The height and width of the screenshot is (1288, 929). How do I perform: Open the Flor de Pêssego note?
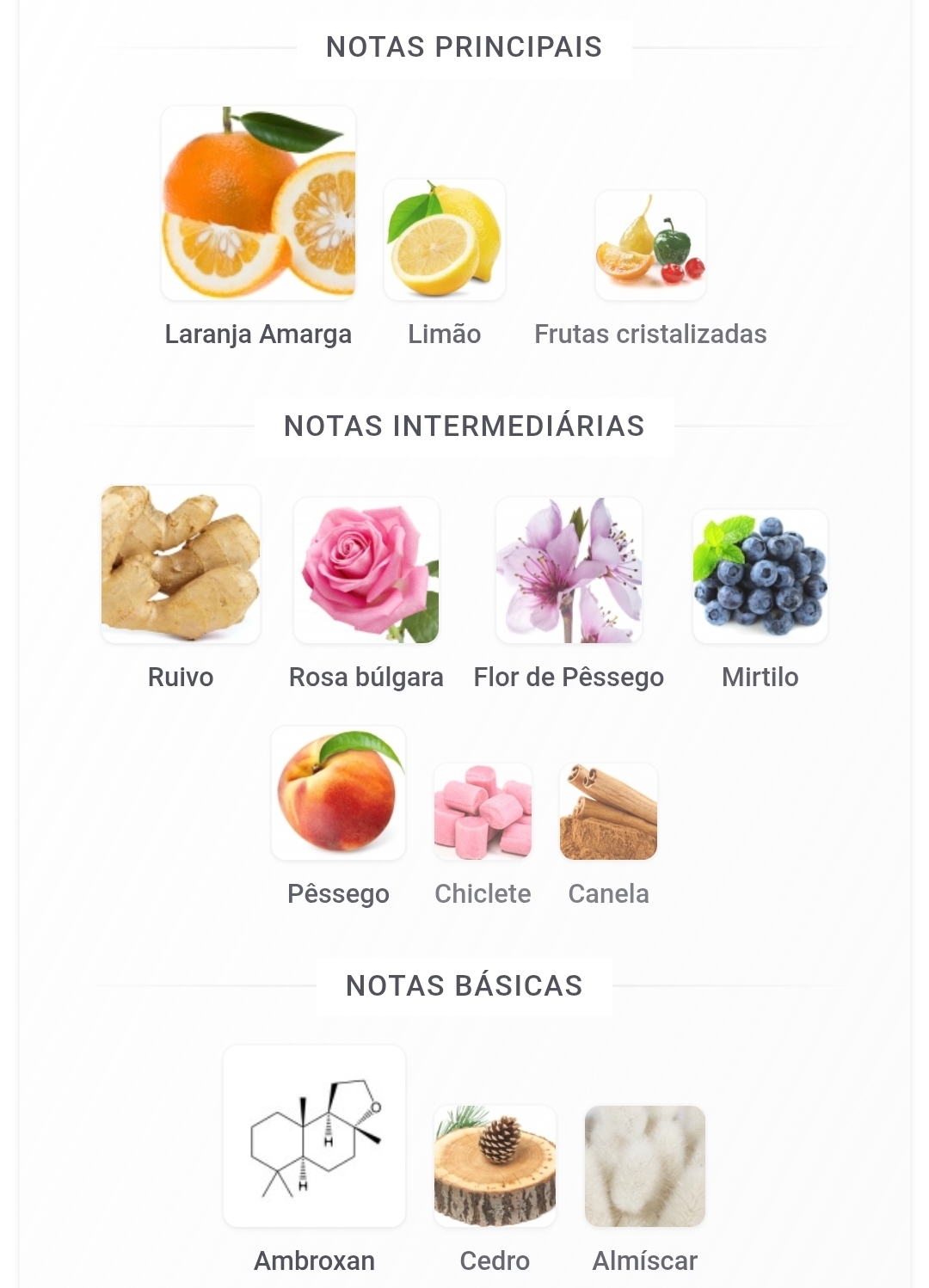tap(569, 570)
